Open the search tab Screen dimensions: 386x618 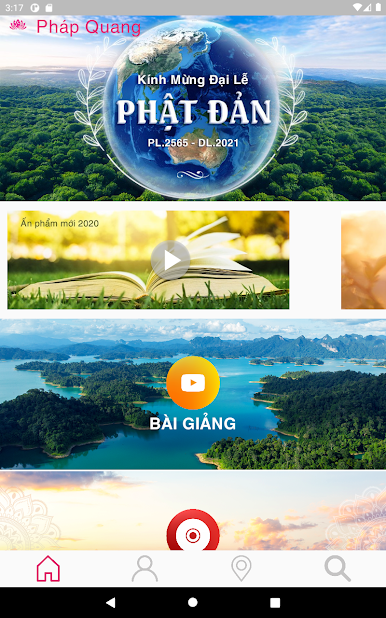[338, 568]
